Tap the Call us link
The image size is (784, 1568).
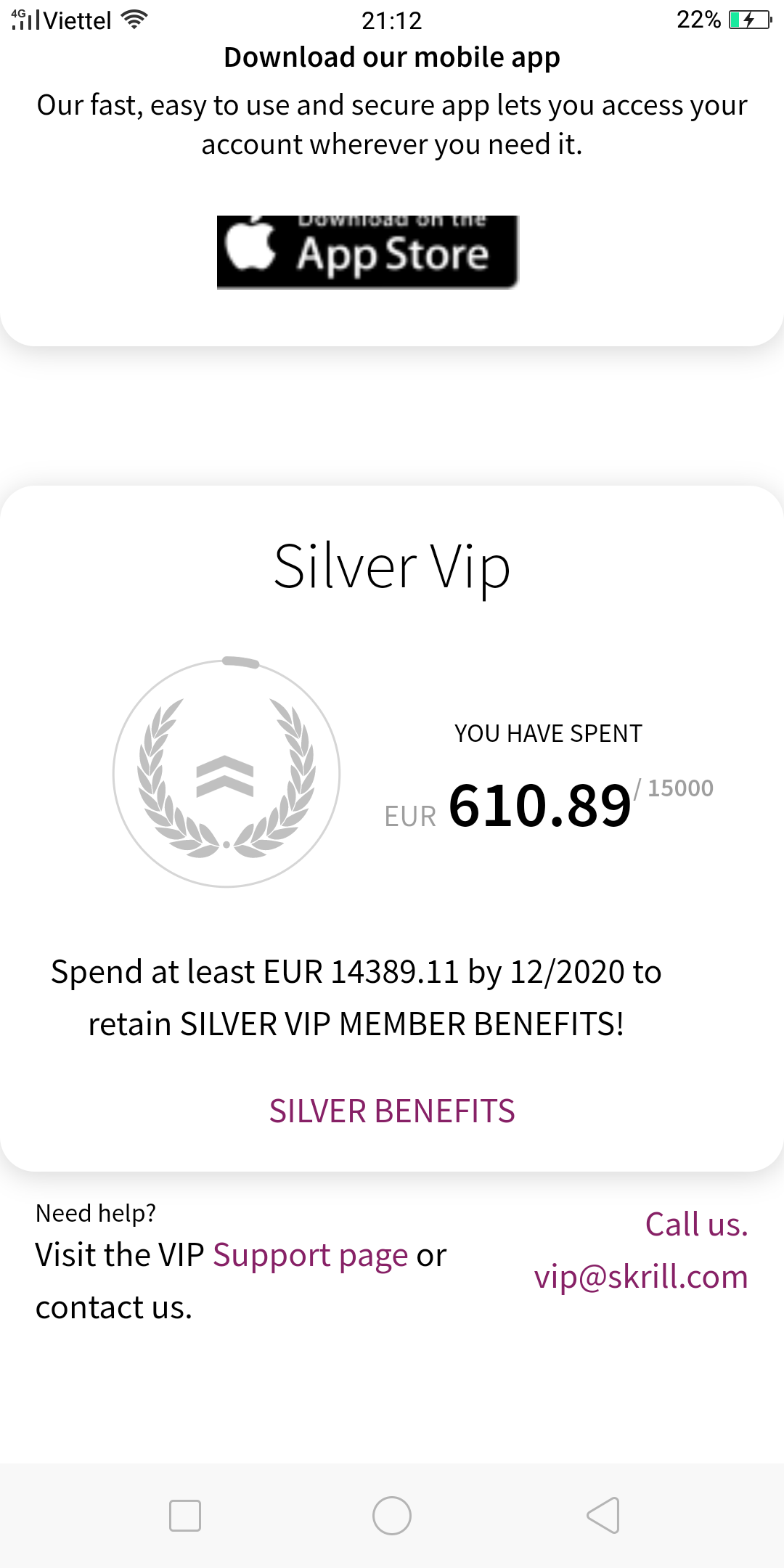tap(696, 1225)
